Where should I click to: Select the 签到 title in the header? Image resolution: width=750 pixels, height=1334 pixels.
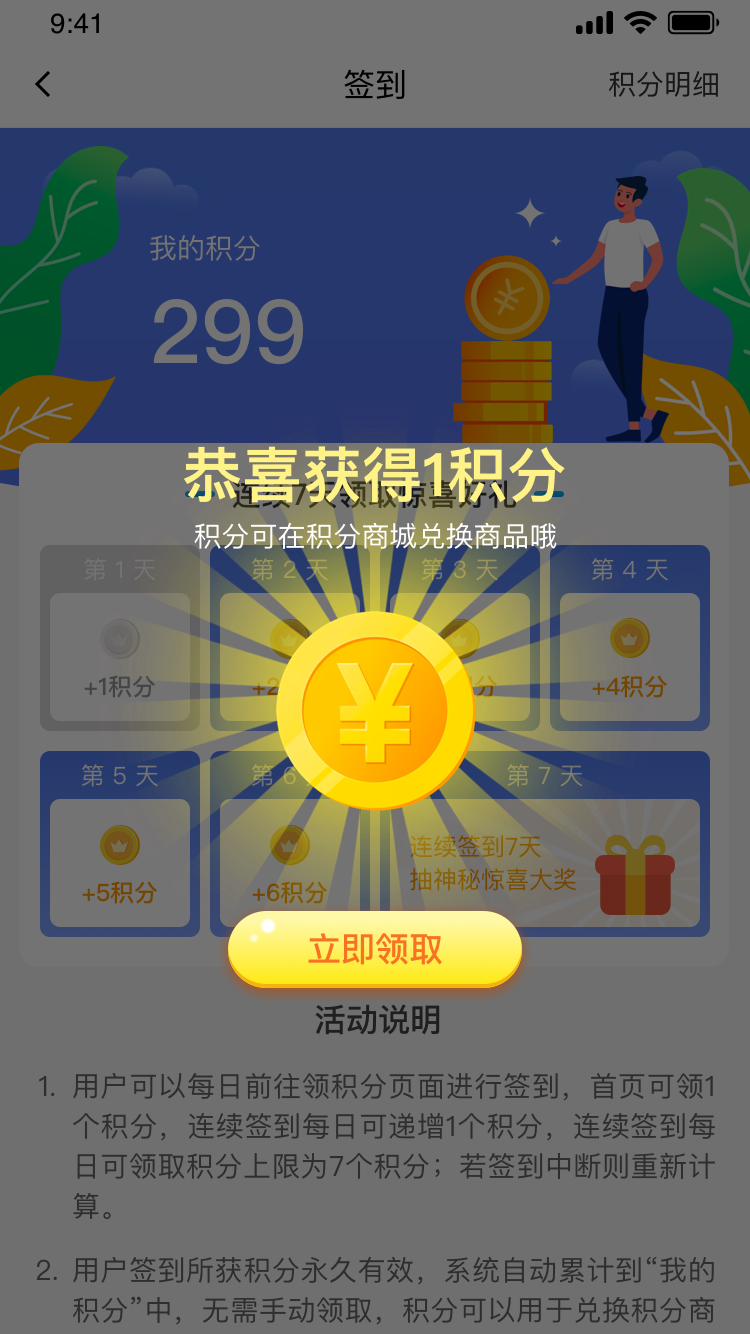(375, 85)
